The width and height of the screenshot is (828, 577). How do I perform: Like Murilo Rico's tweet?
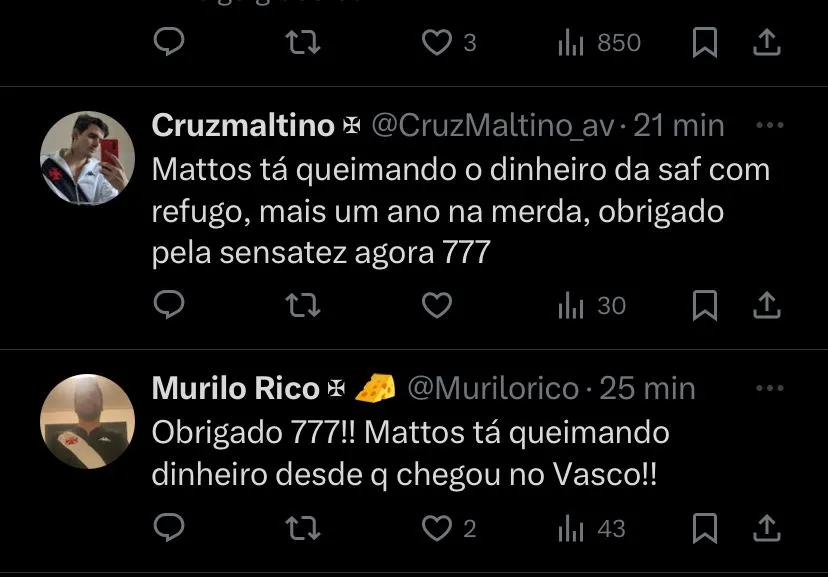436,527
